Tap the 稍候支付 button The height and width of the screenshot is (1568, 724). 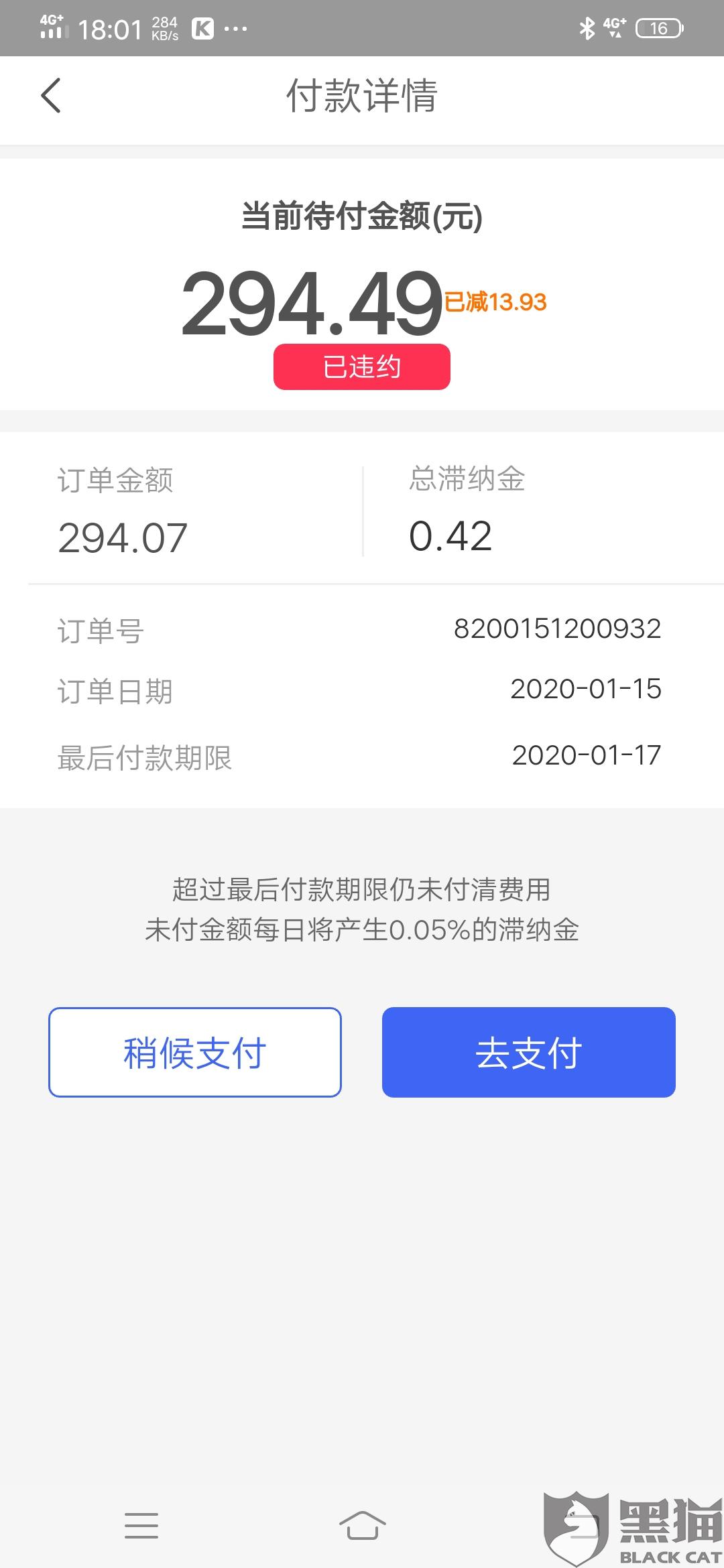point(194,1052)
